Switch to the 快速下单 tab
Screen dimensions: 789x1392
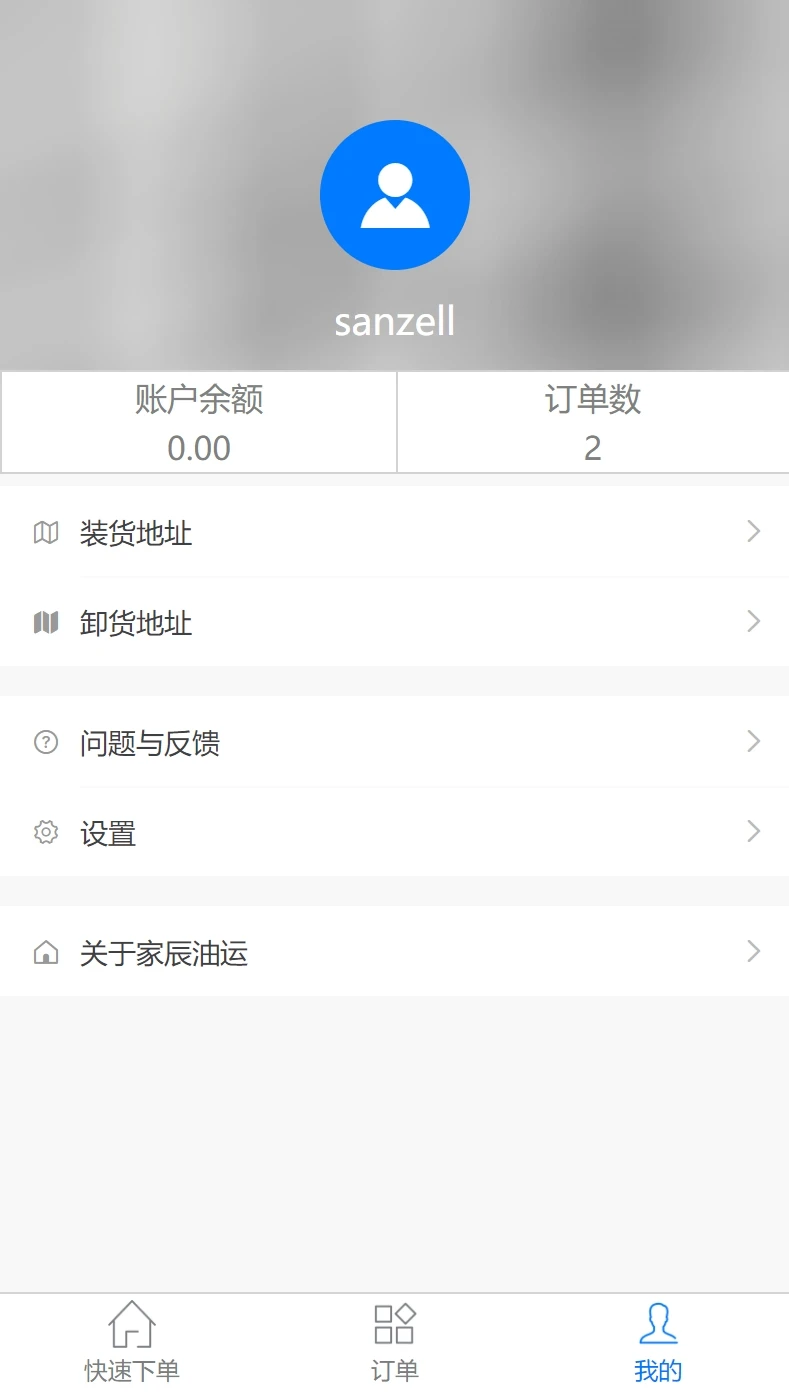131,1341
